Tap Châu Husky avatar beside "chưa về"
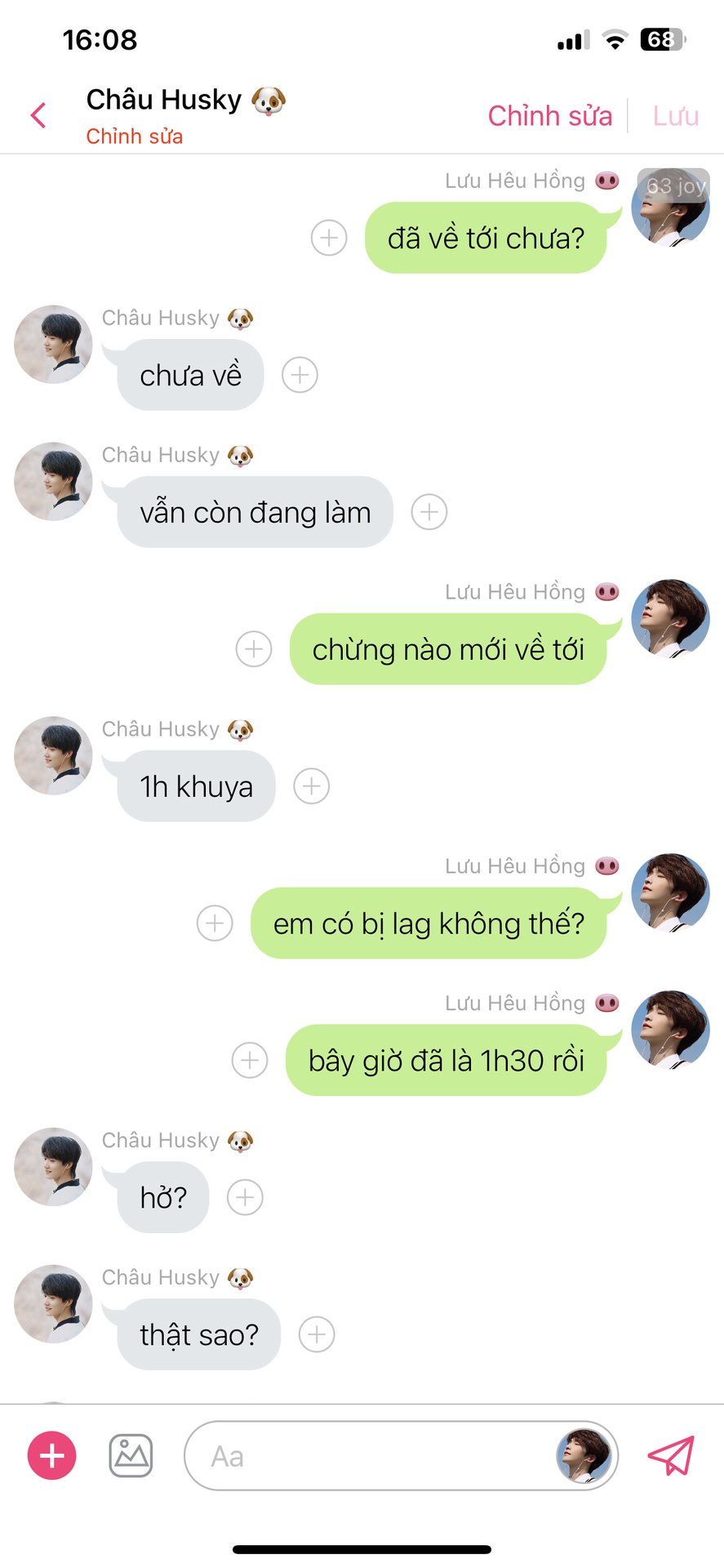Screen dimensions: 724x1568 click(53, 345)
